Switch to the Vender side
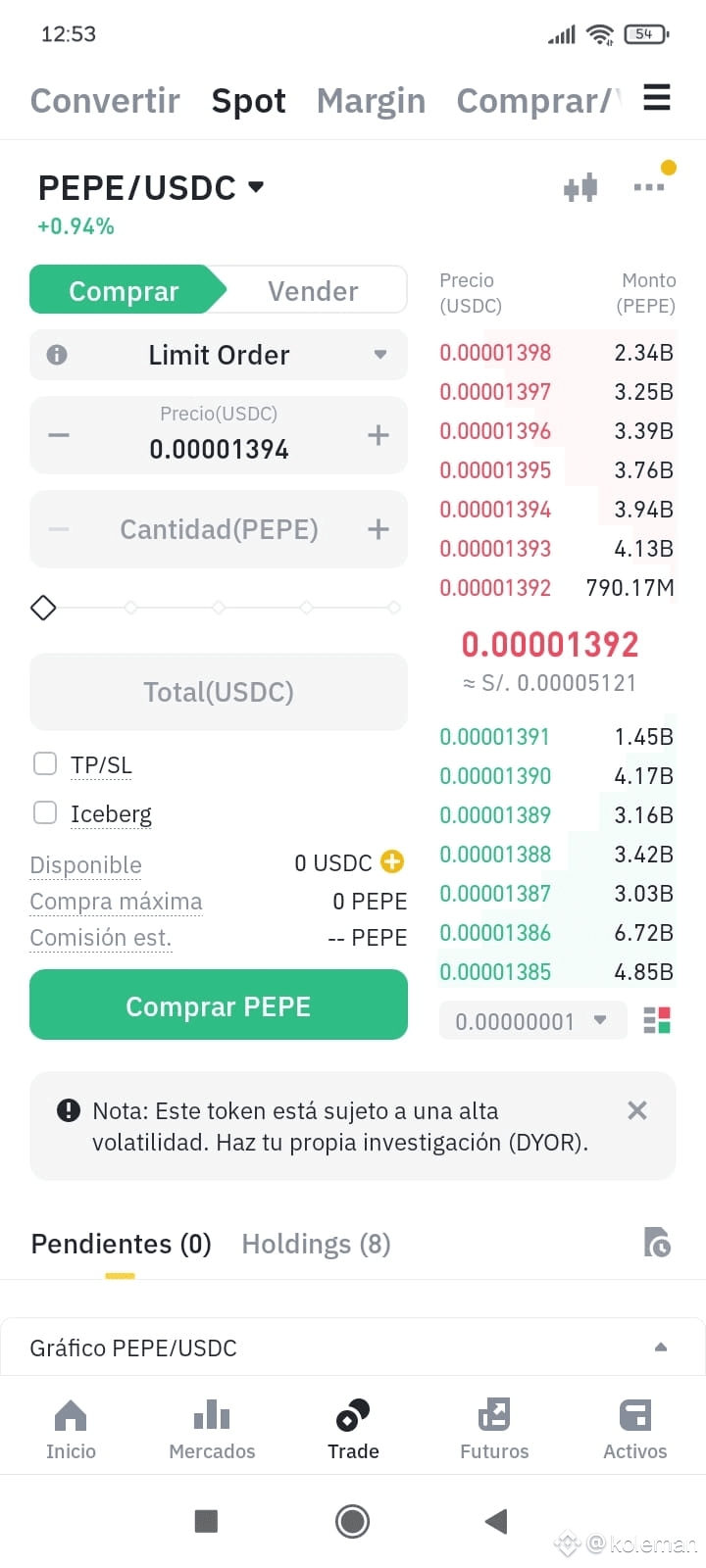The image size is (706, 1568). coord(312,290)
